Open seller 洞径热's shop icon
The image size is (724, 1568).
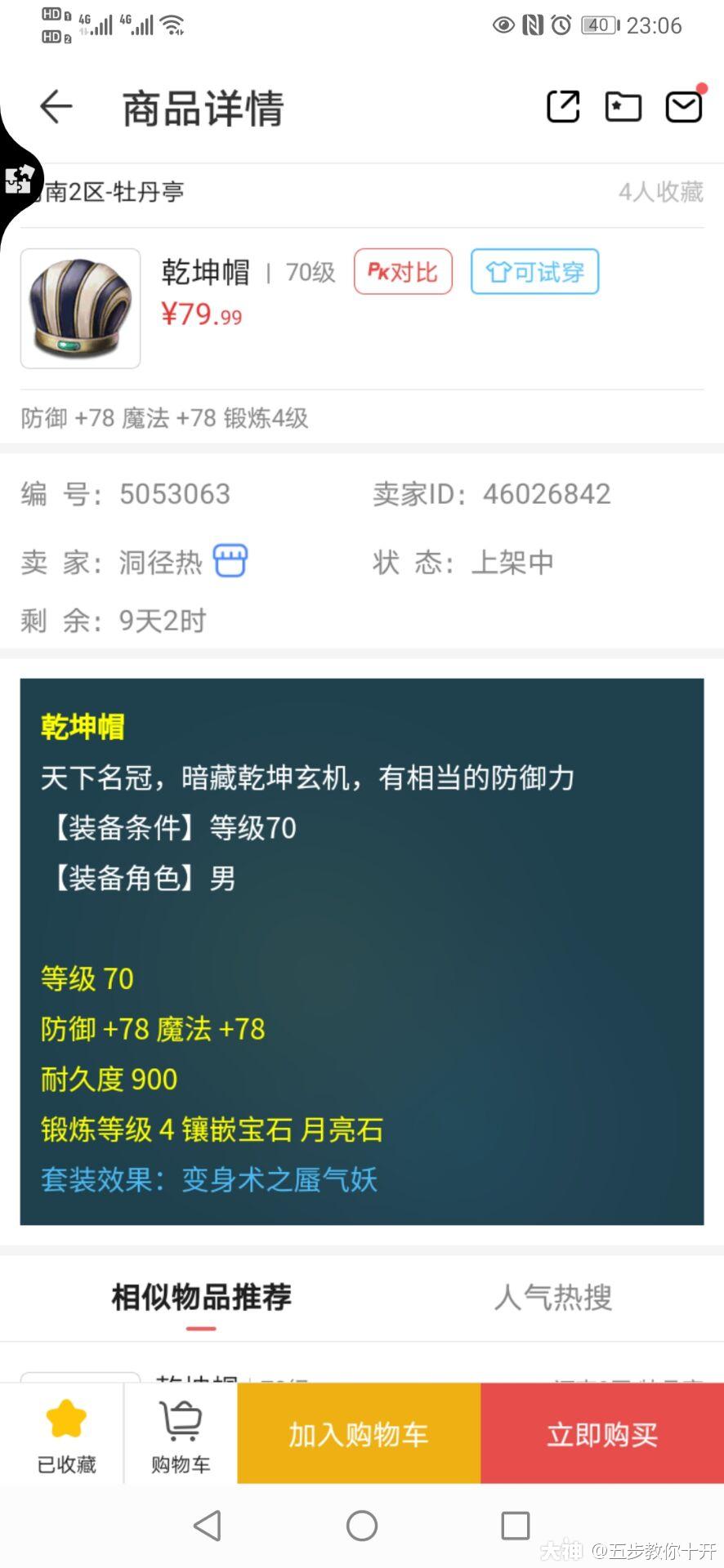[230, 561]
